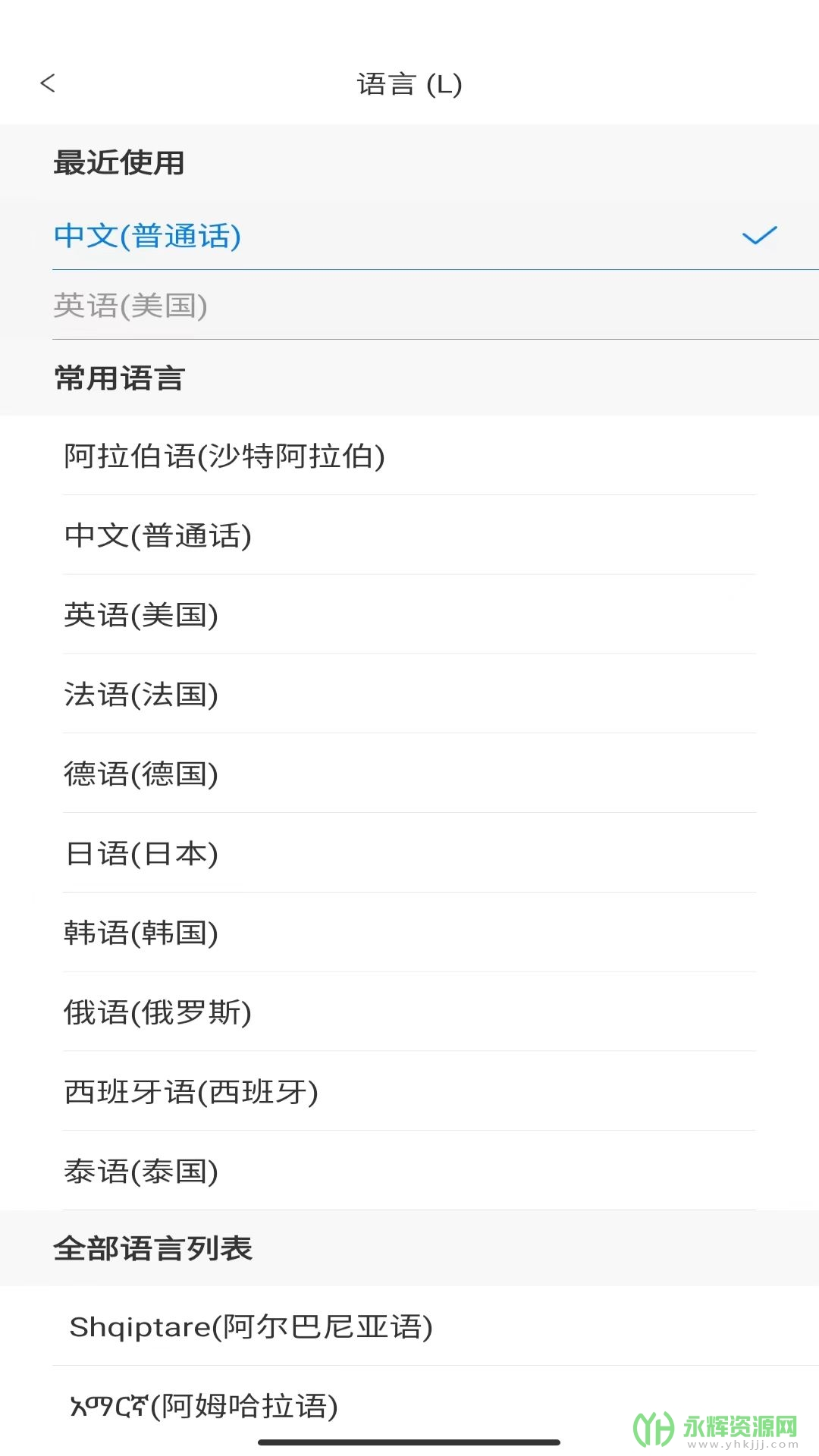Select Shqiptare(阿尔巴尼亚语)

coord(251,1327)
